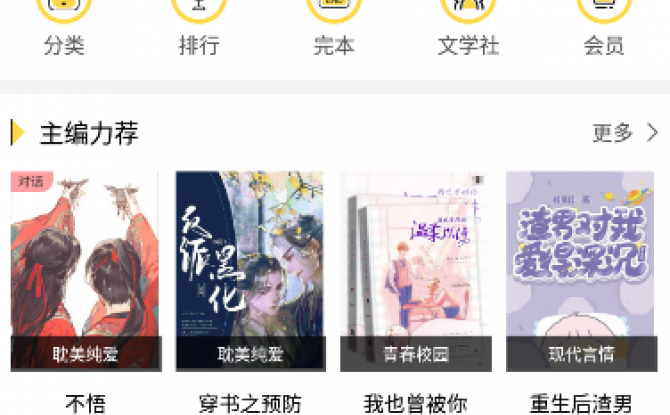Open the book 我也曾被你
This screenshot has width=670, height=415.
pos(415,272)
